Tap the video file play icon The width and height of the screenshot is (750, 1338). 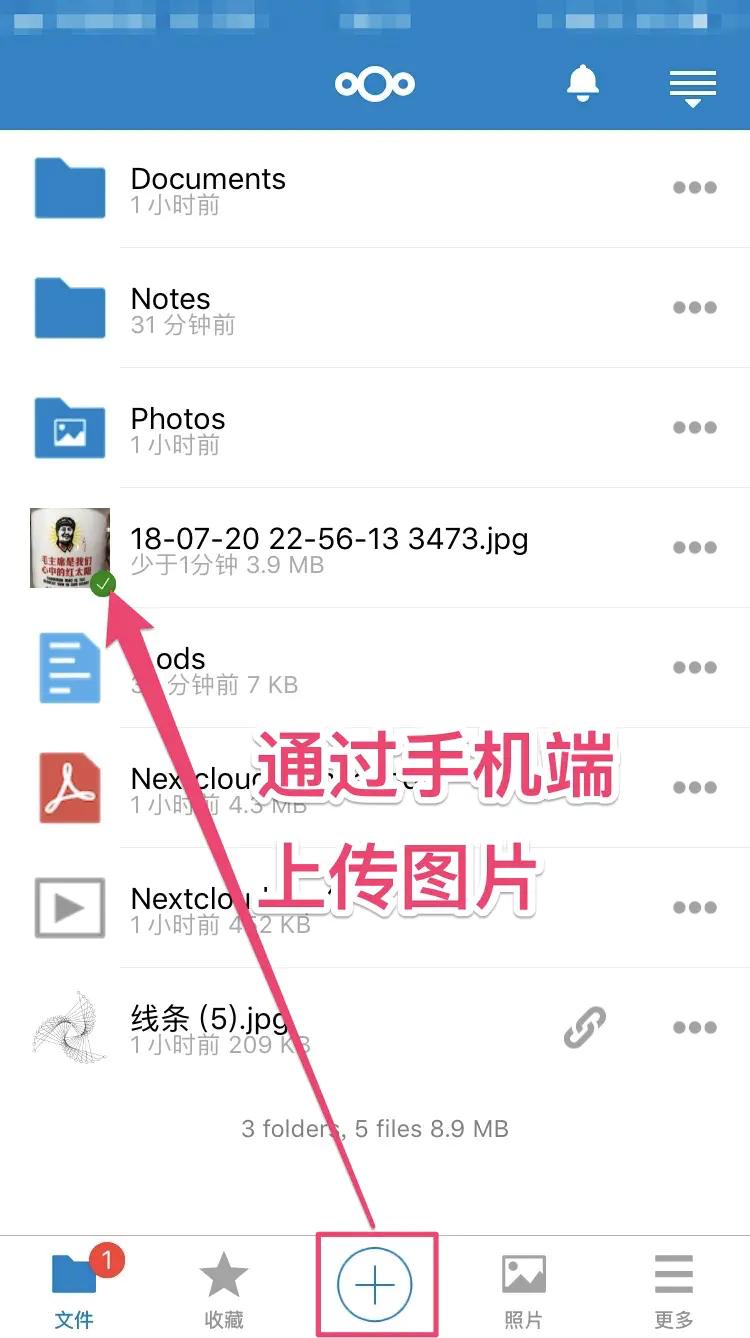[x=70, y=907]
